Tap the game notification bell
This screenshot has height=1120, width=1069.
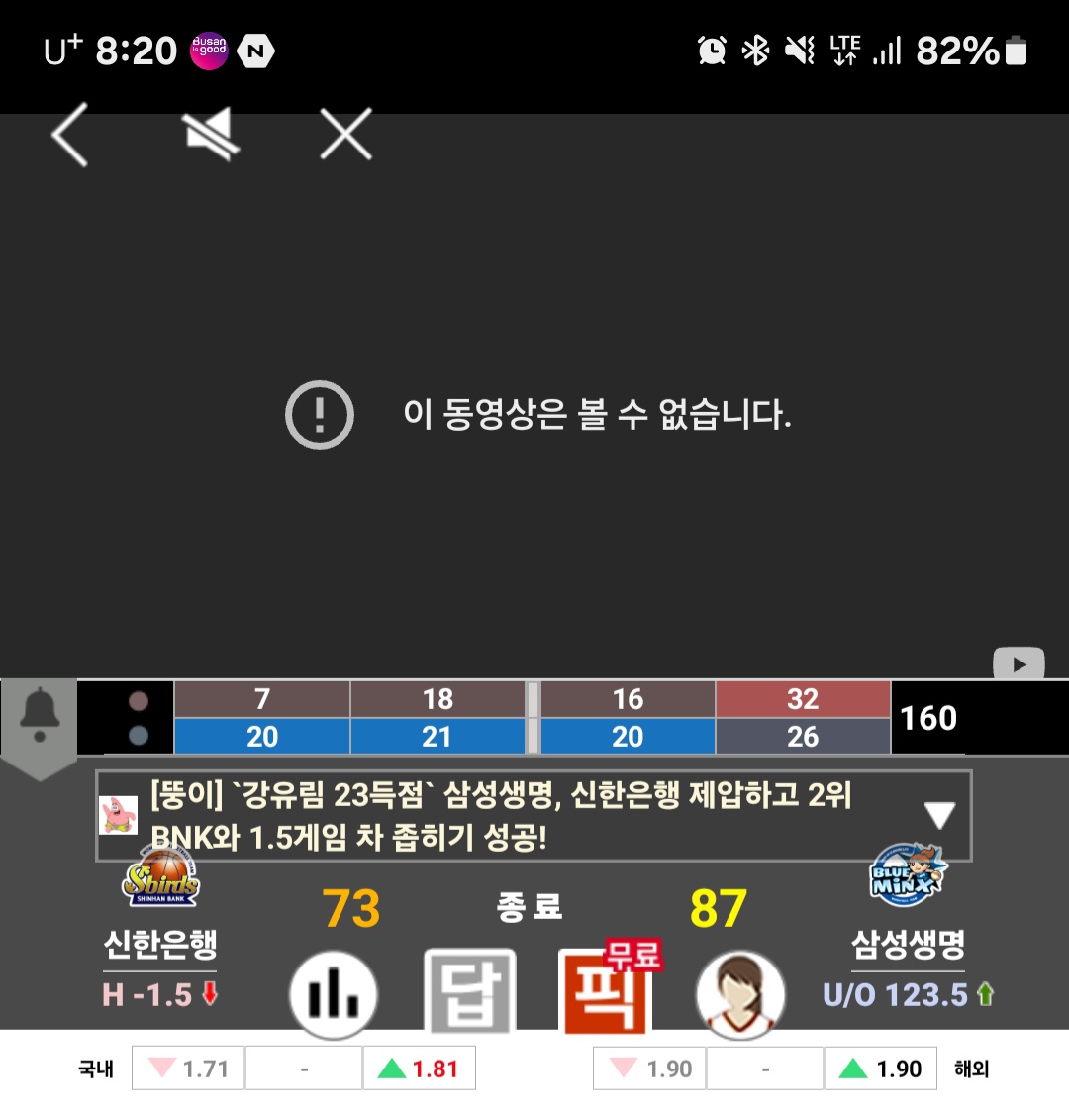40,713
